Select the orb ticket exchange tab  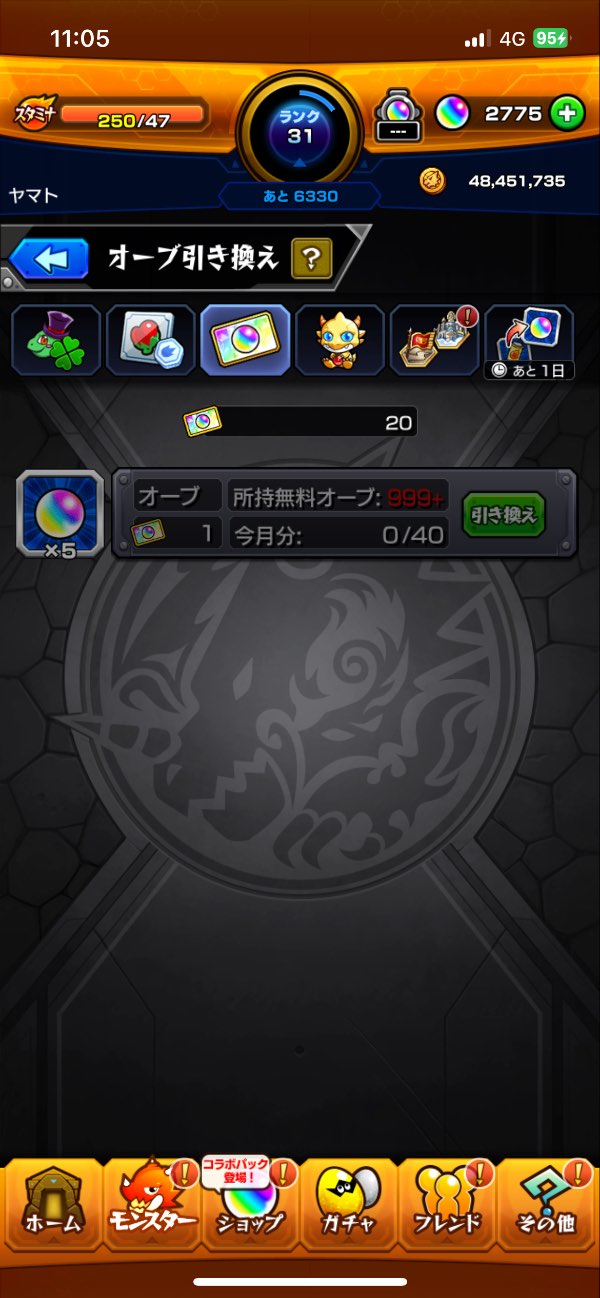246,340
